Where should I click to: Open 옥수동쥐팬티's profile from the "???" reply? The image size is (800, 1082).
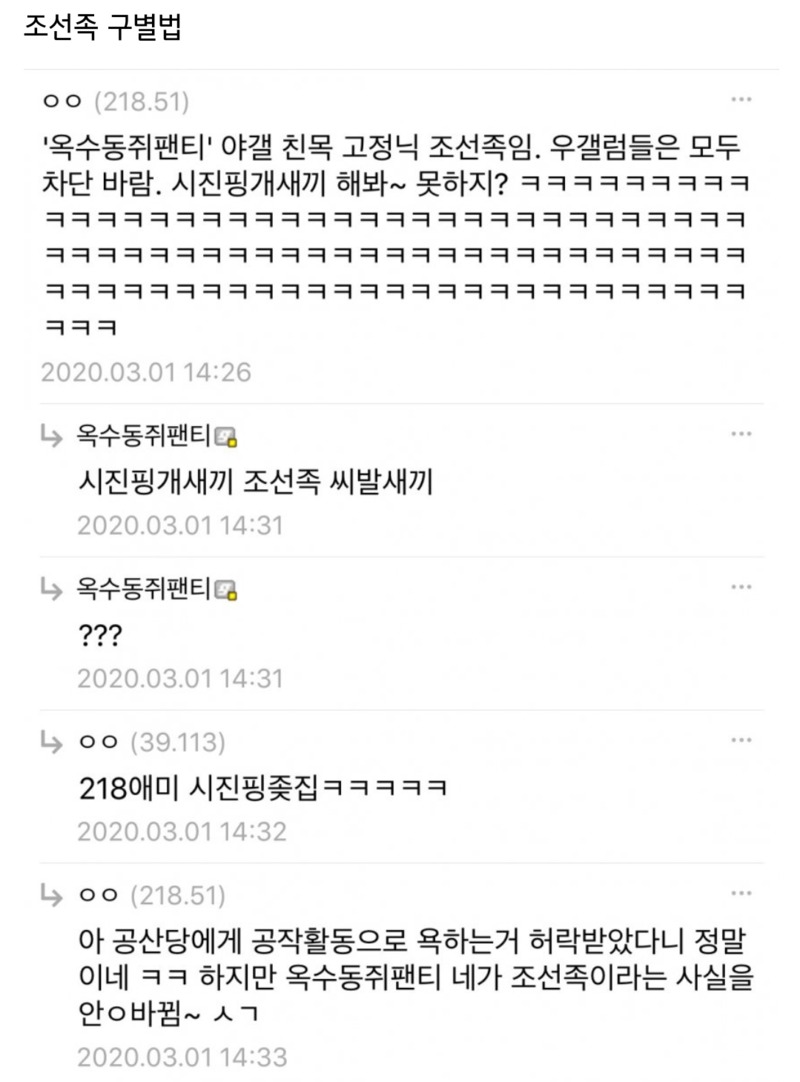click(x=144, y=589)
